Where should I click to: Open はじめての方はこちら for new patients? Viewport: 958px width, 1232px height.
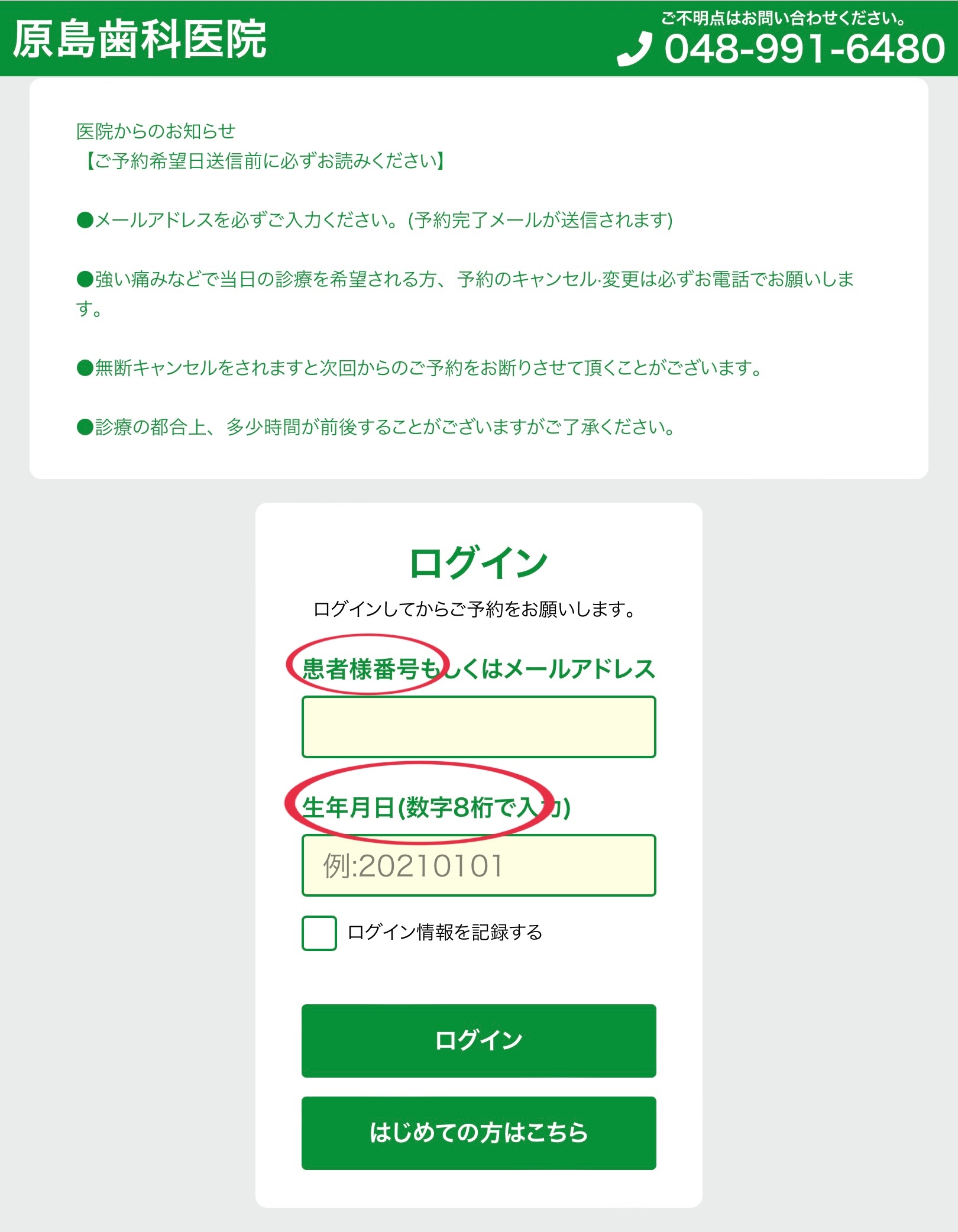point(478,1133)
